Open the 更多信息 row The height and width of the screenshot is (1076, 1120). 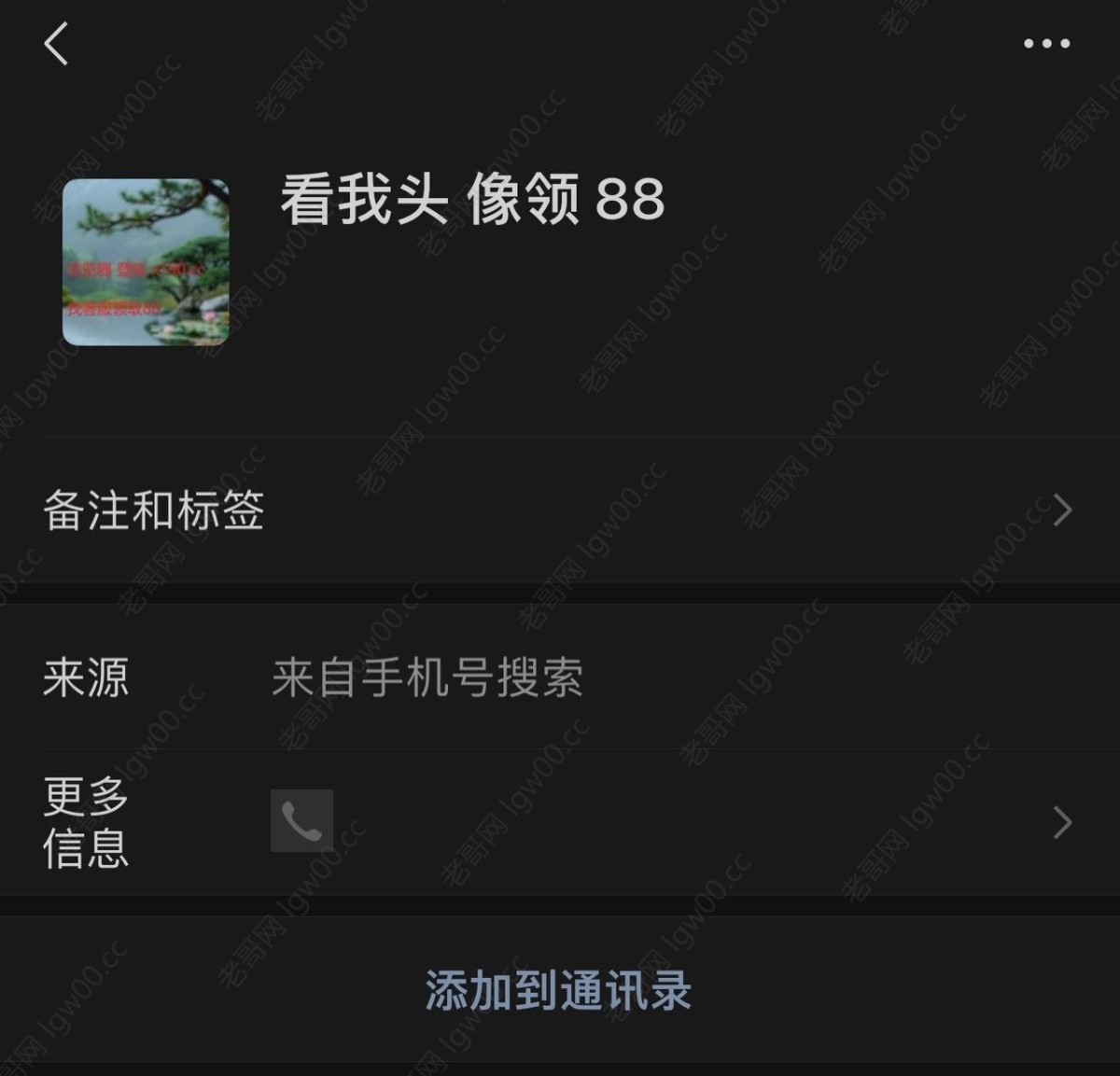point(558,822)
